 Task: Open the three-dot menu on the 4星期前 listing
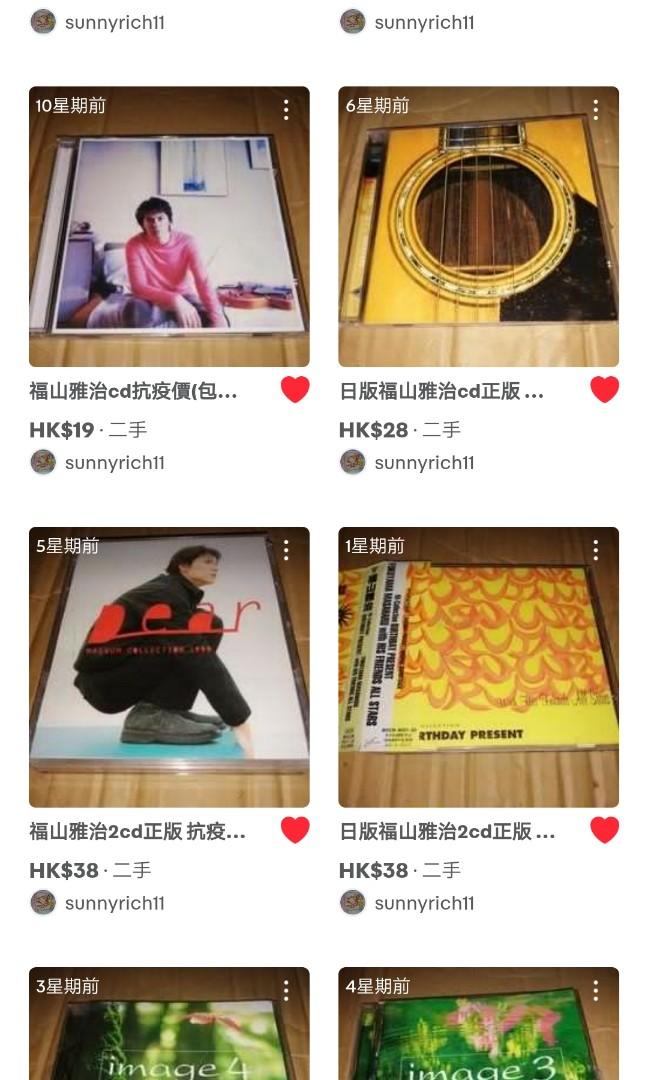pyautogui.click(x=596, y=990)
